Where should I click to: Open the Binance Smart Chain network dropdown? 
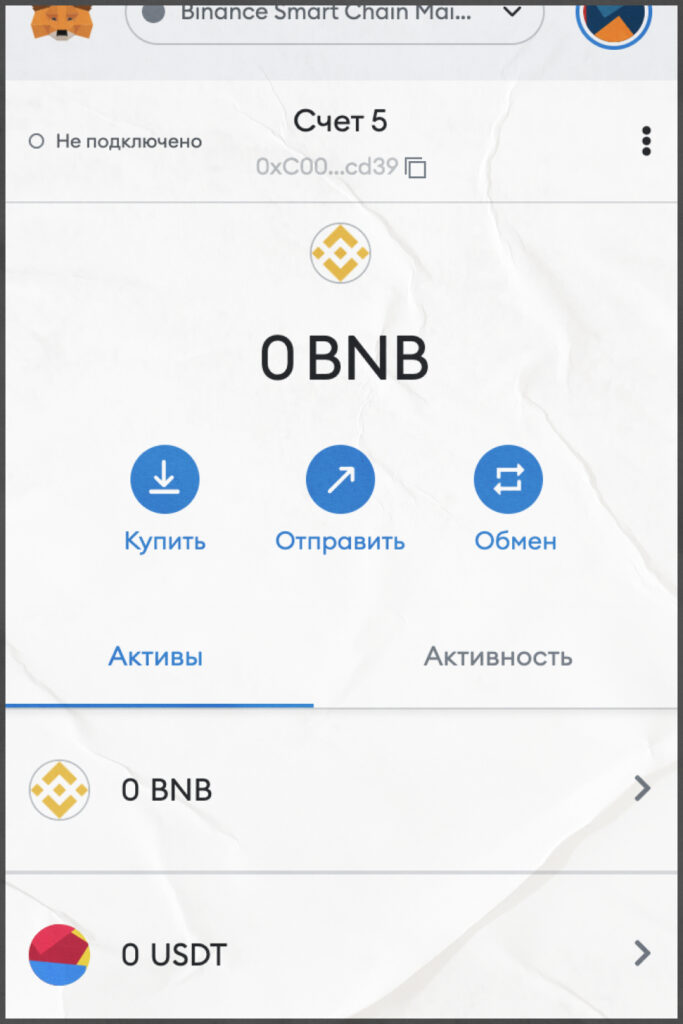point(335,16)
